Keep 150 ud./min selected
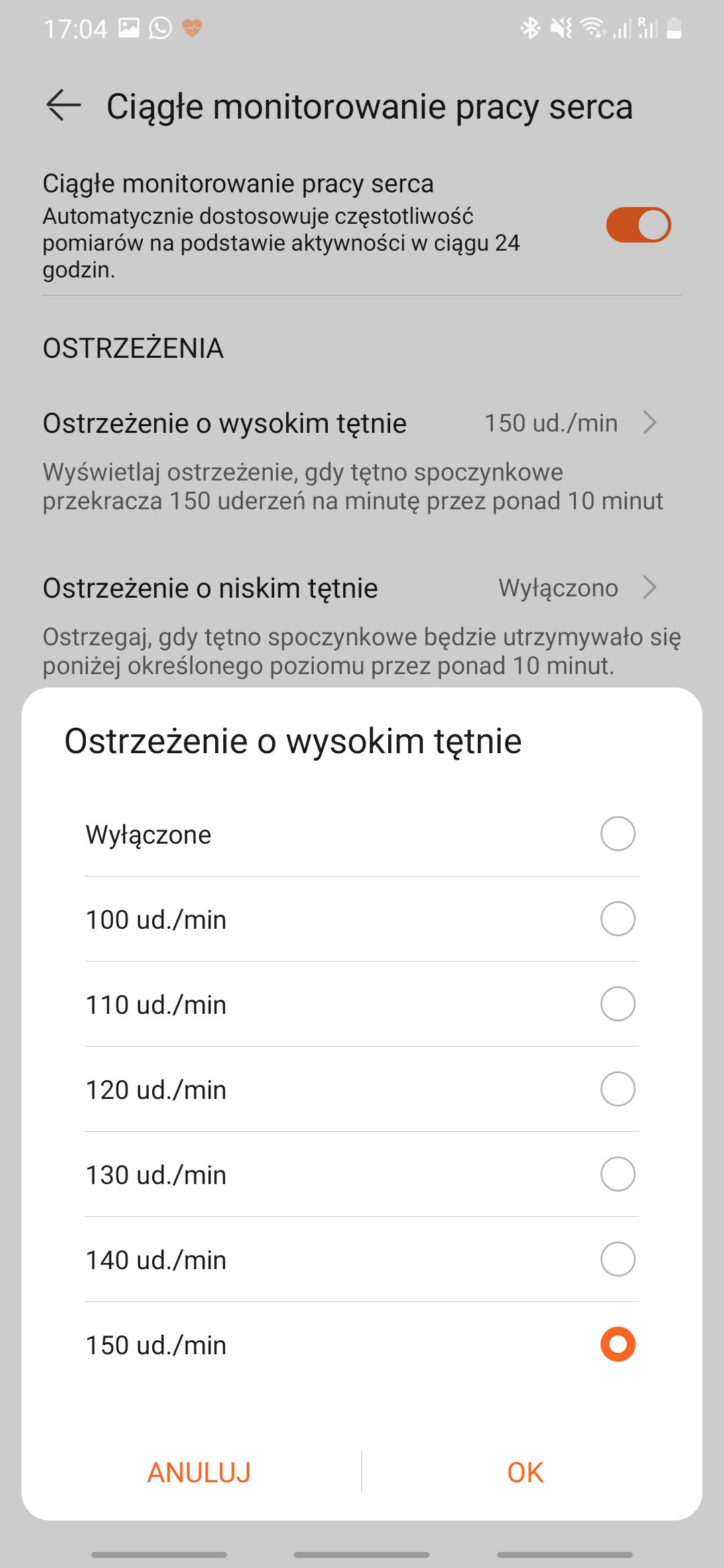 click(x=617, y=1344)
